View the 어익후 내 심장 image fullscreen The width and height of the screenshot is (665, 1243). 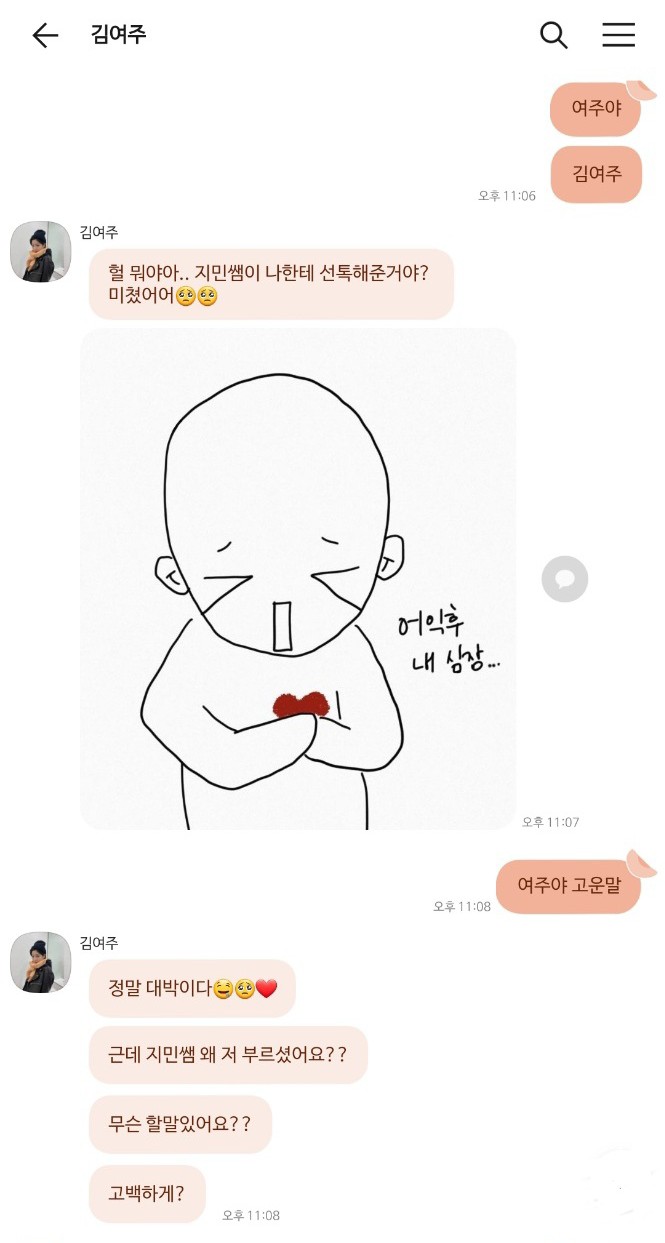tap(298, 578)
